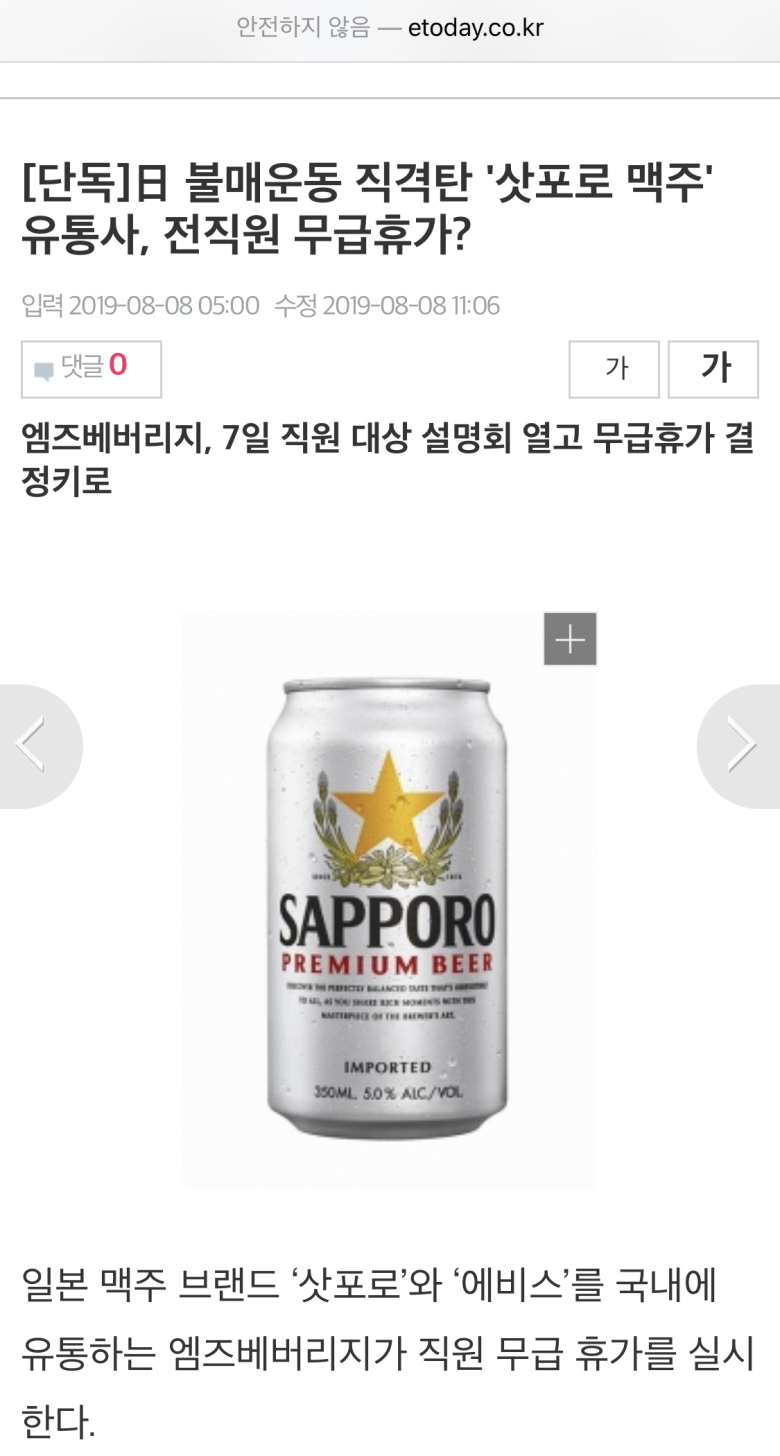Decrease font size with small 가 button
The height and width of the screenshot is (1456, 780).
coord(614,369)
